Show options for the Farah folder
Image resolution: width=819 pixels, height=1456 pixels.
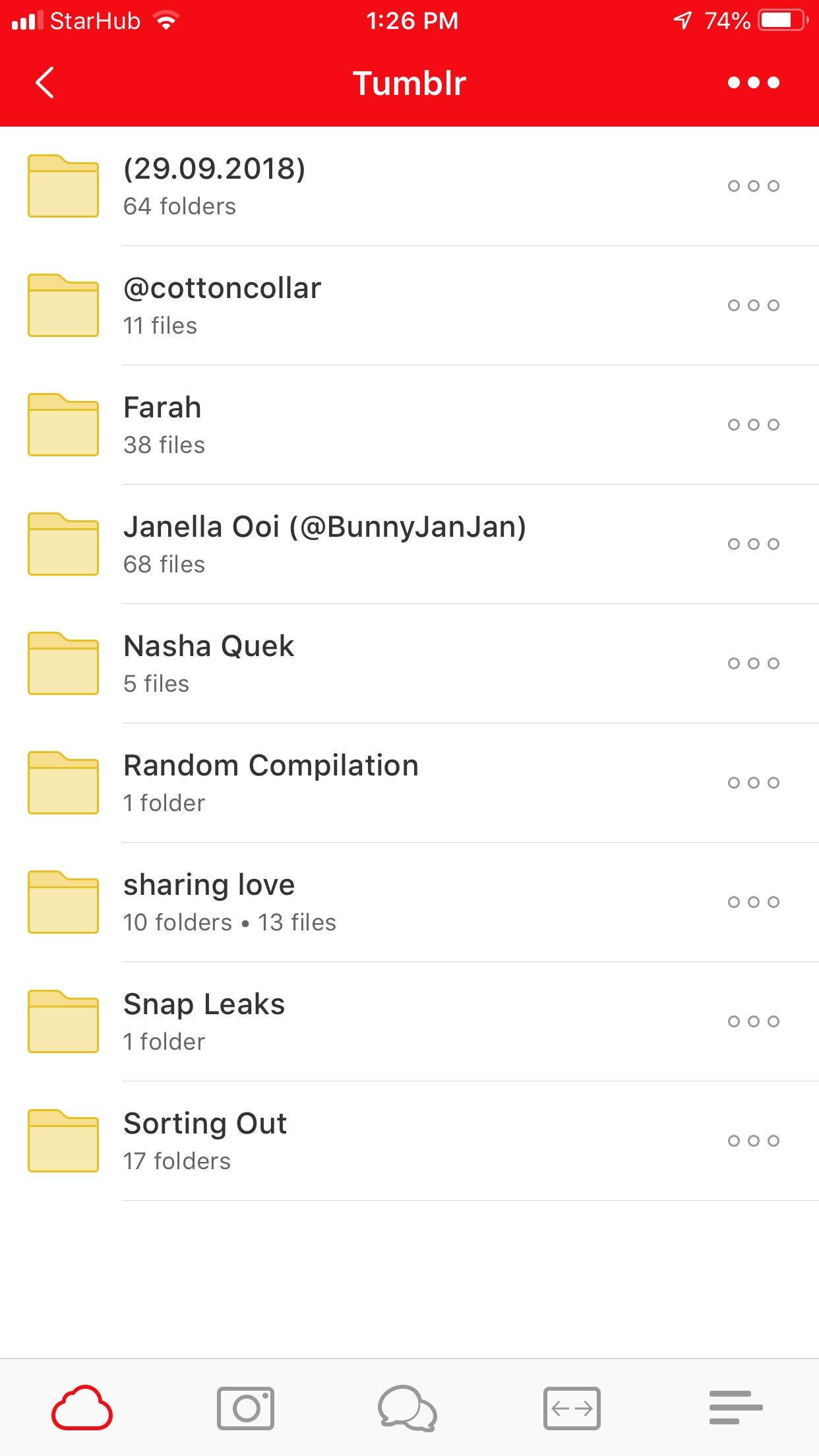pyautogui.click(x=753, y=425)
